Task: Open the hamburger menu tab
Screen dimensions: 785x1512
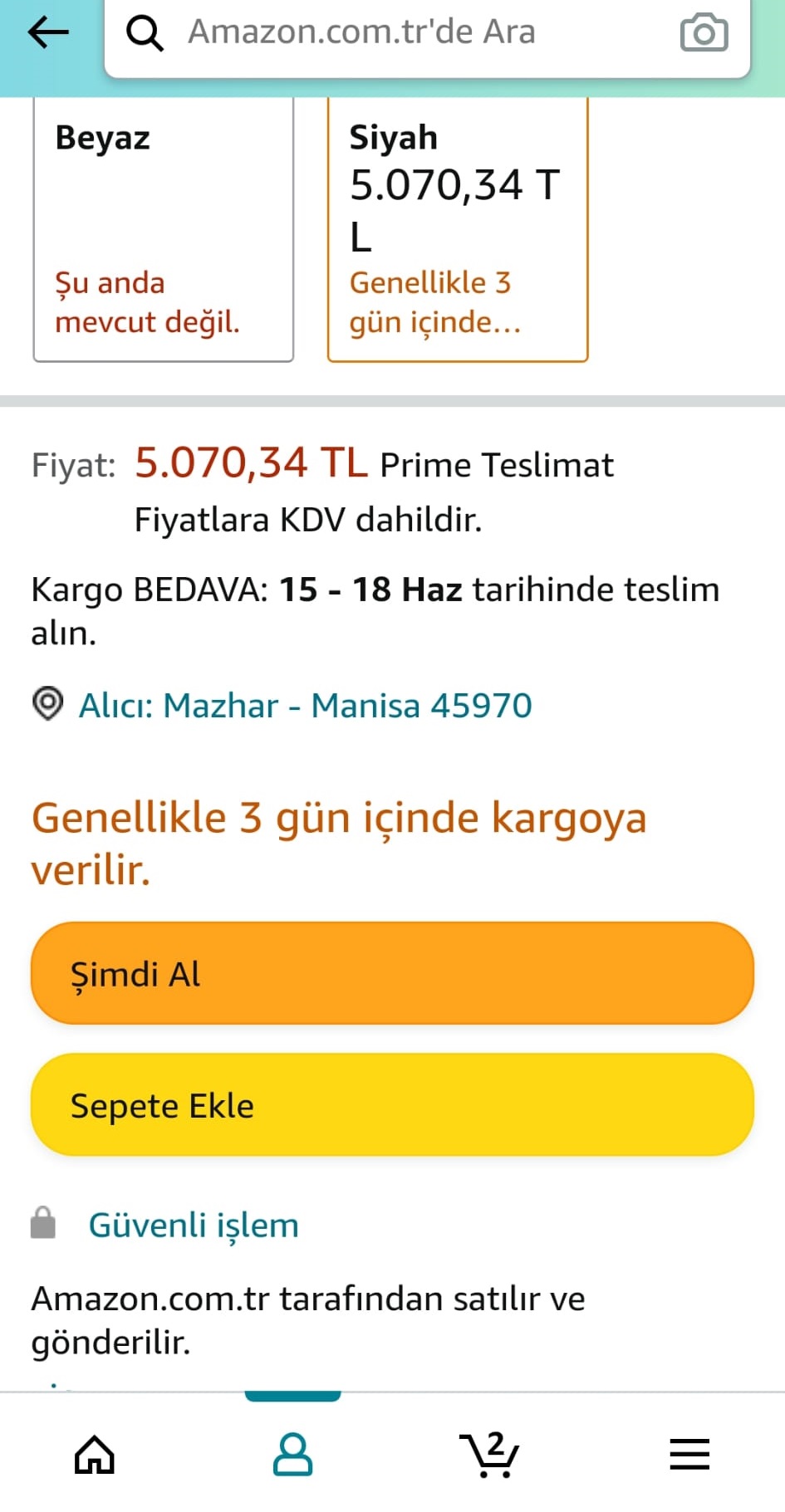Action: click(x=689, y=1455)
